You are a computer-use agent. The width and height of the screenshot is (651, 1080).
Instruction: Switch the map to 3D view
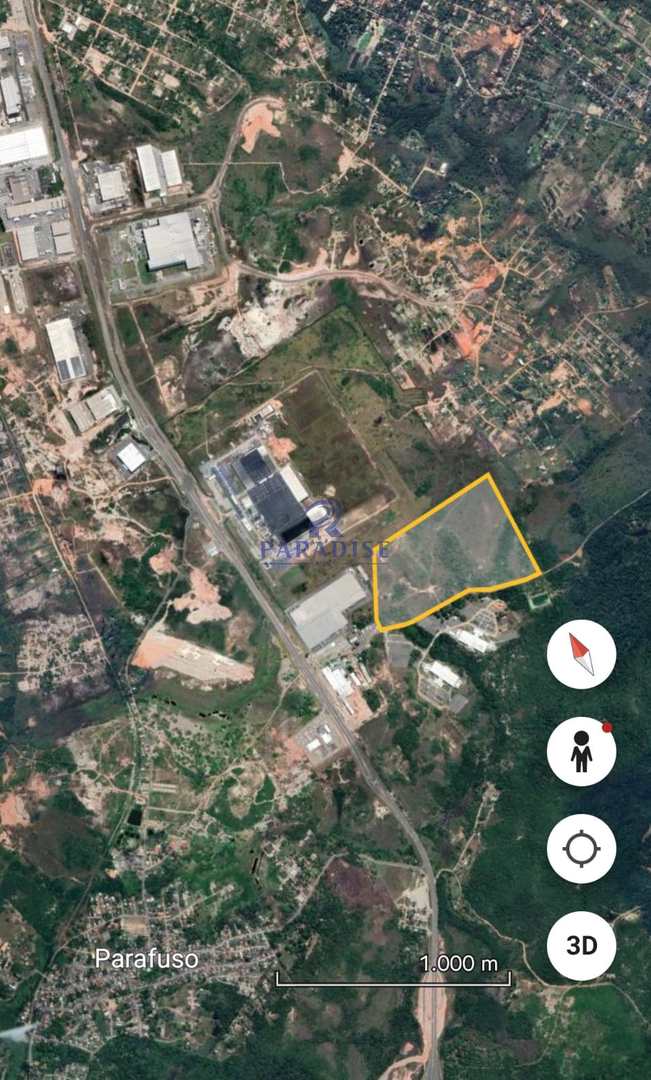[581, 945]
